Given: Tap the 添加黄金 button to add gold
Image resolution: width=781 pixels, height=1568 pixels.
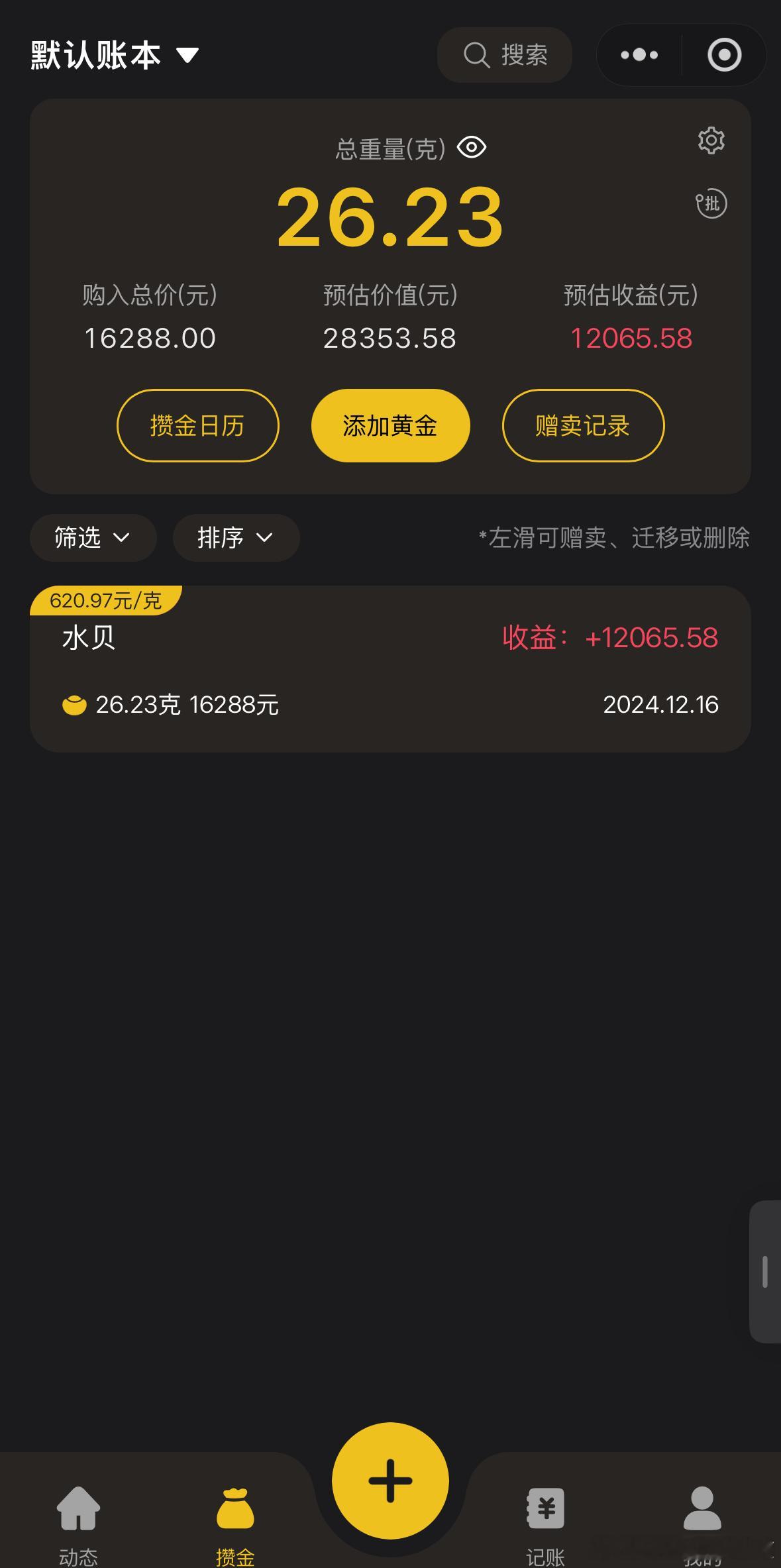Looking at the screenshot, I should (x=390, y=425).
